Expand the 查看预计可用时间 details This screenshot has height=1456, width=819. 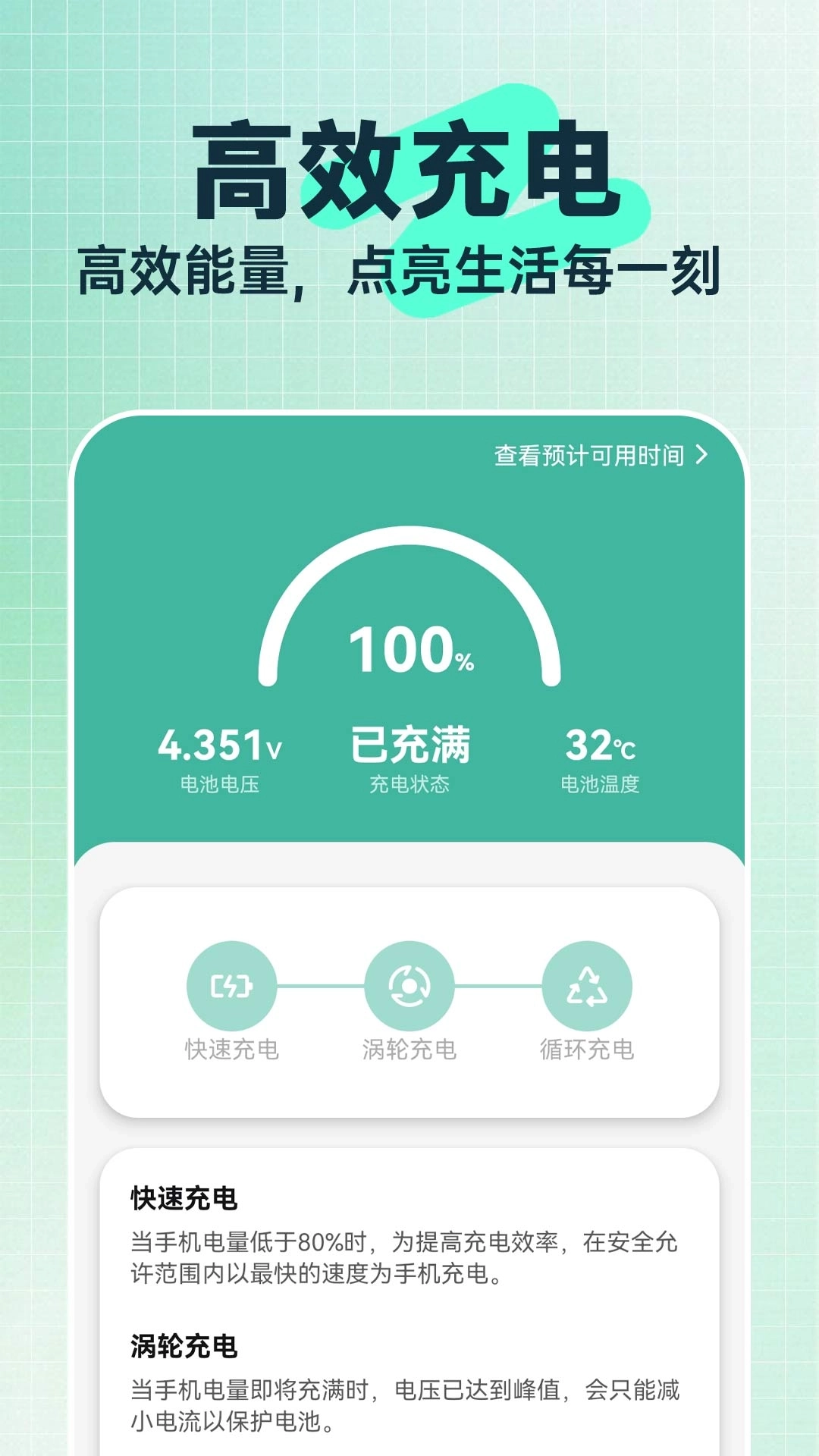click(x=599, y=456)
